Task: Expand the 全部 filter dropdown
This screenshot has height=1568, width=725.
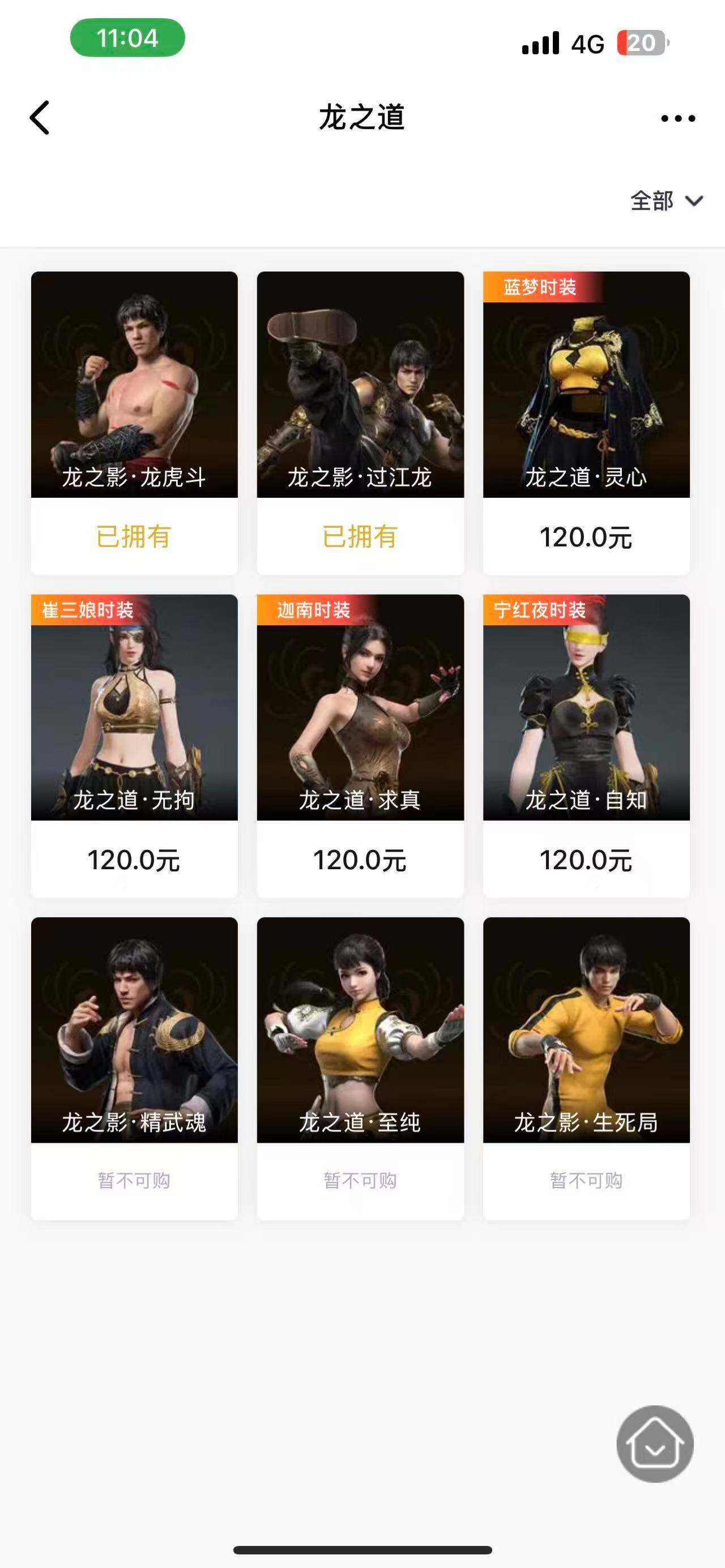Action: pyautogui.click(x=666, y=201)
